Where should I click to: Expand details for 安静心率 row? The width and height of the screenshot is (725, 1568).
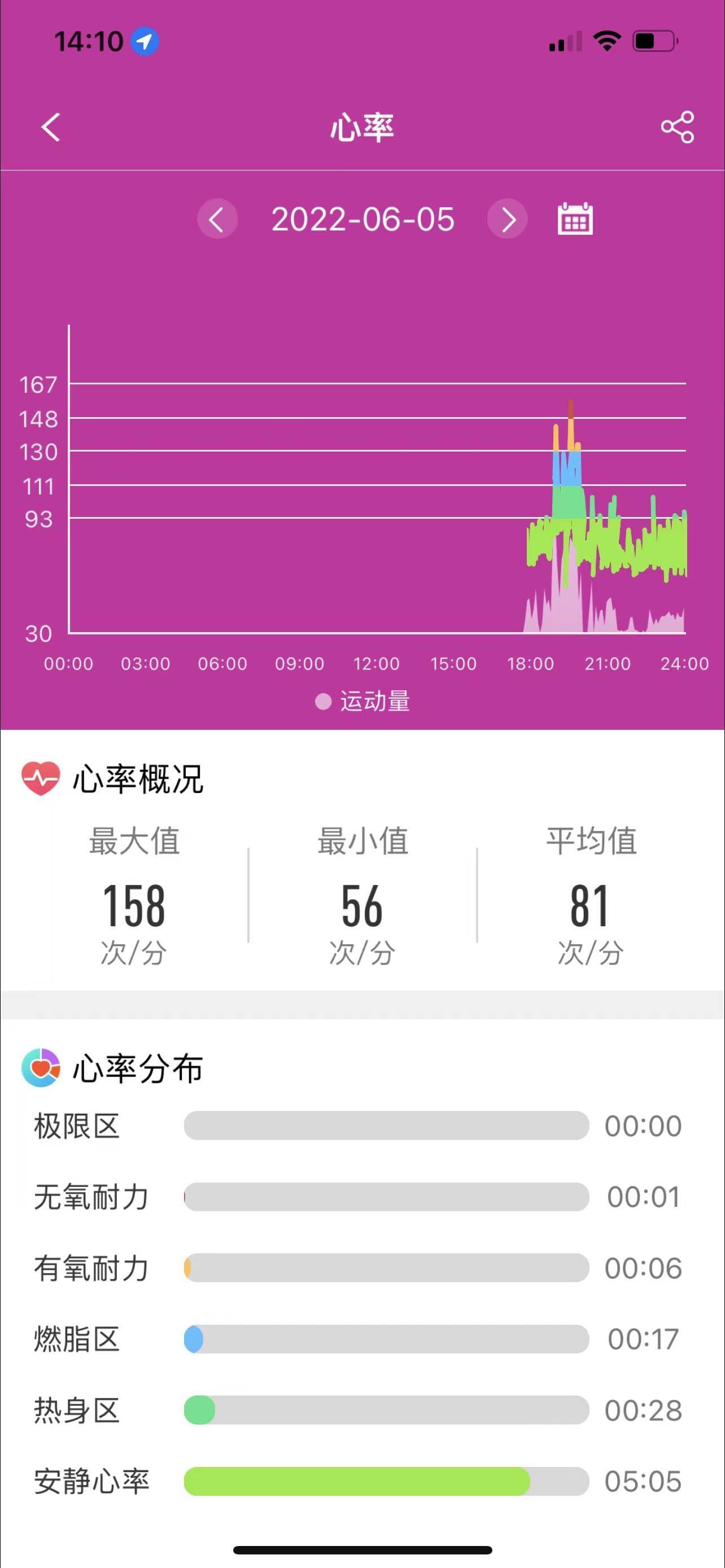(387, 1482)
